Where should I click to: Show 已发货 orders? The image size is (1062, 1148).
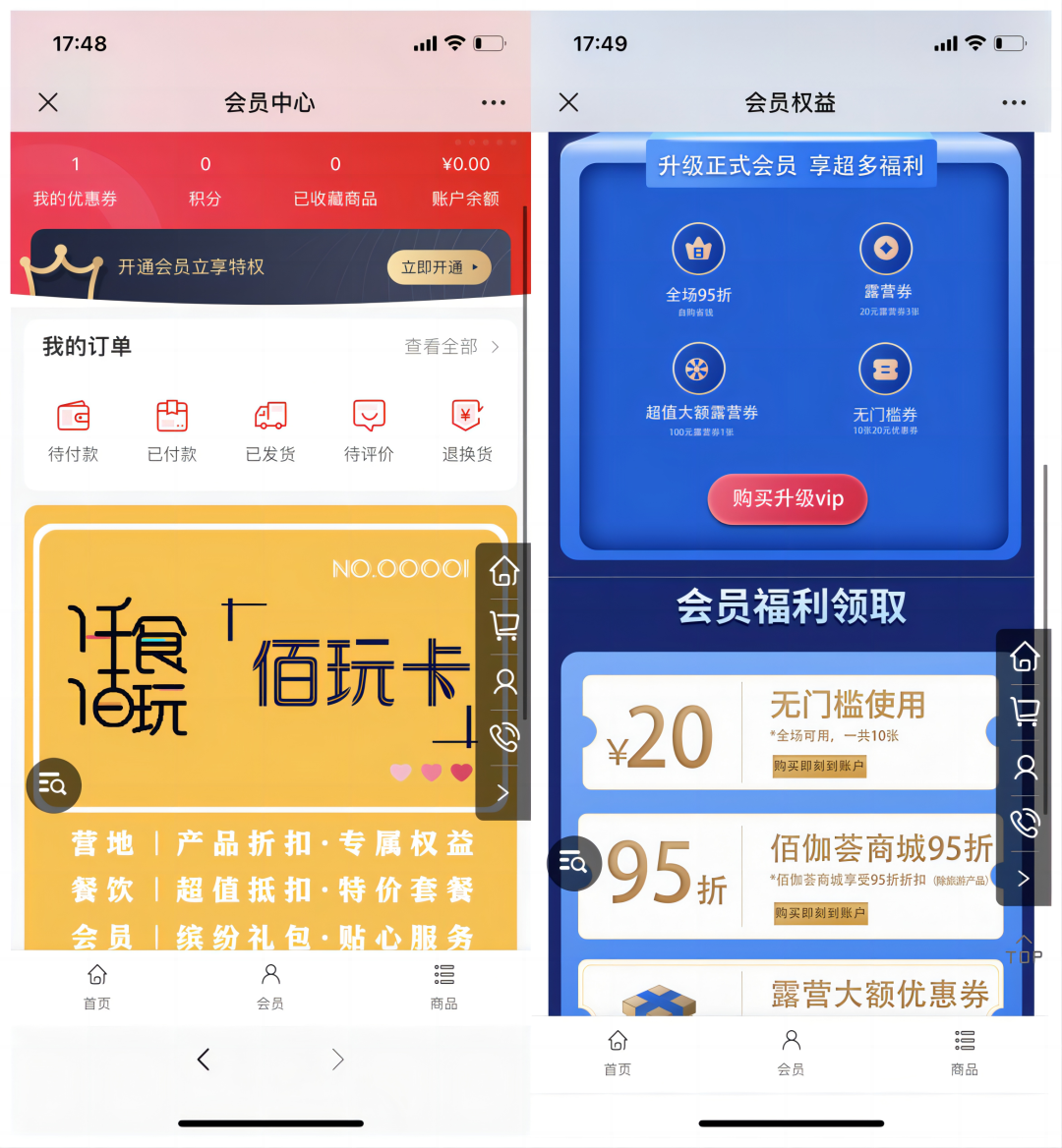[x=270, y=430]
